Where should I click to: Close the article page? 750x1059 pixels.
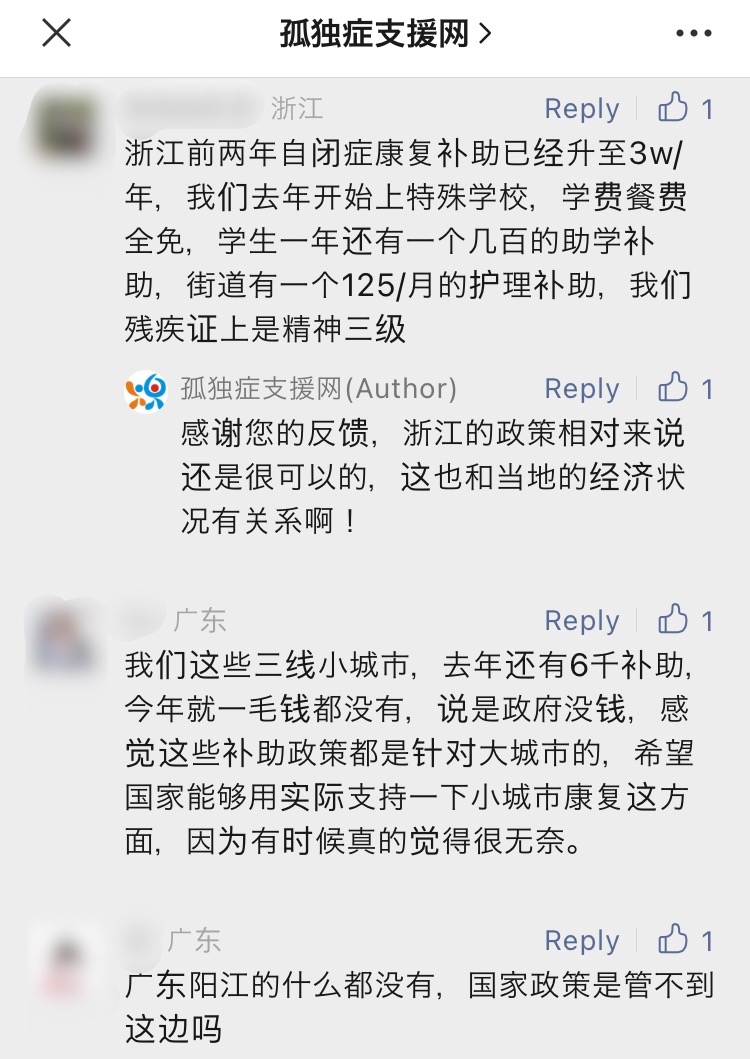(x=56, y=35)
